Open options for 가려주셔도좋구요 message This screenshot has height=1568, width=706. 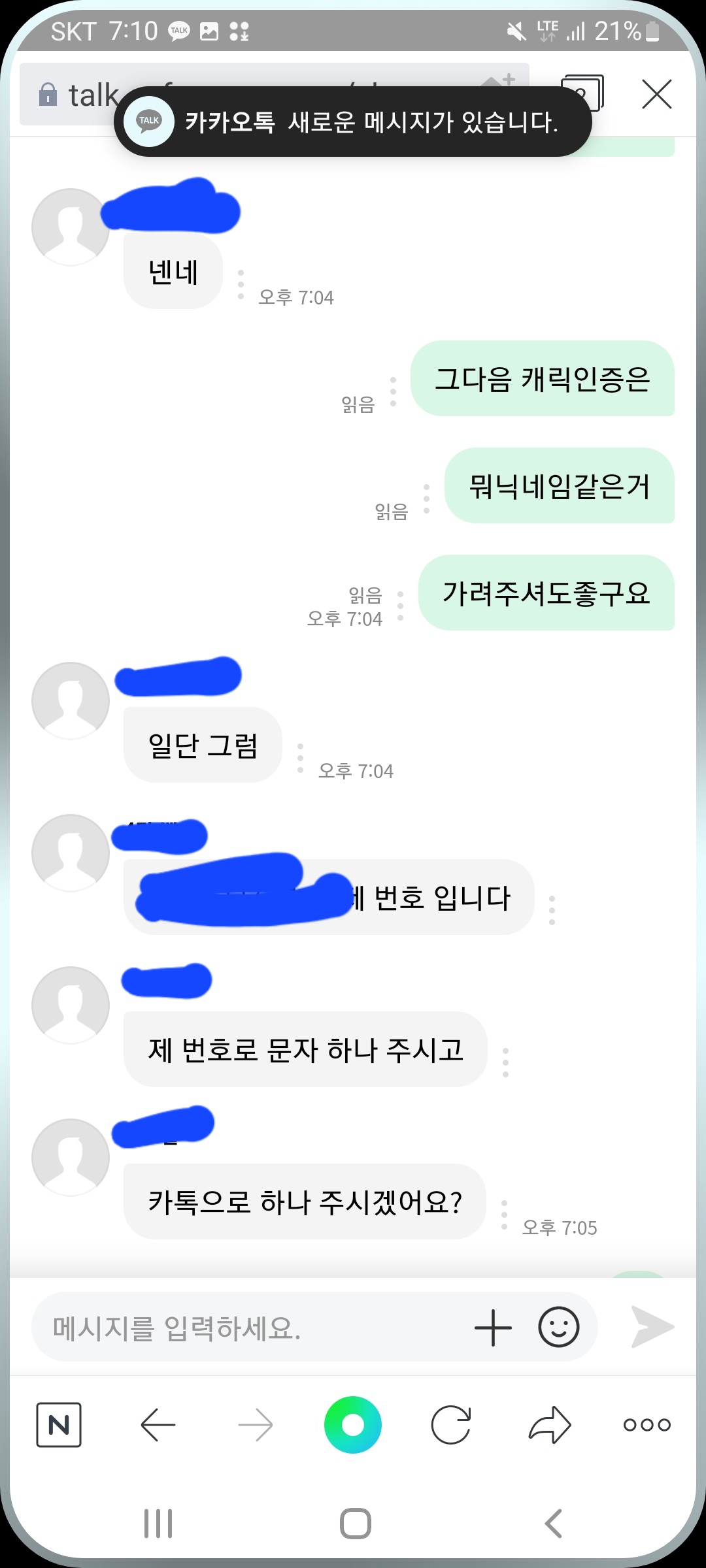[400, 605]
